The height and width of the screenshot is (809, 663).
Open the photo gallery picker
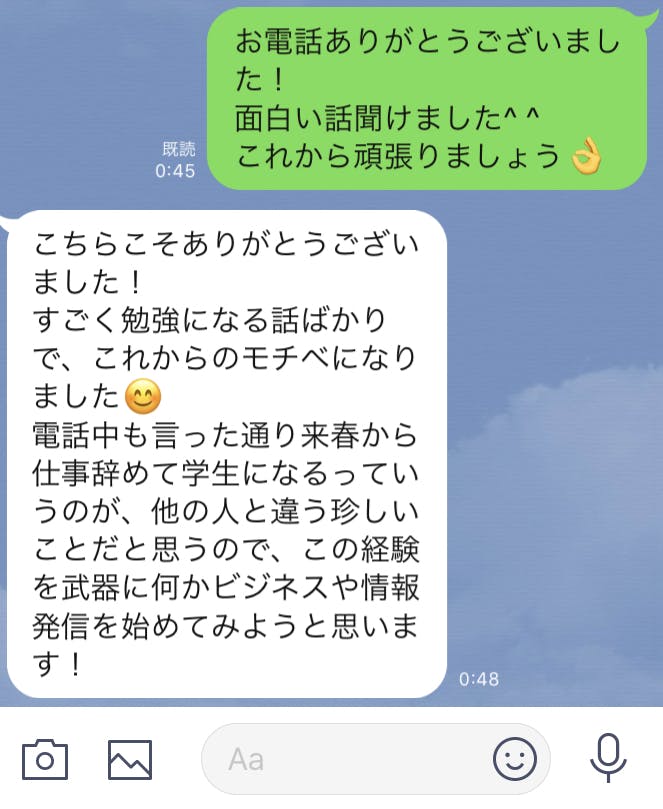click(x=129, y=759)
